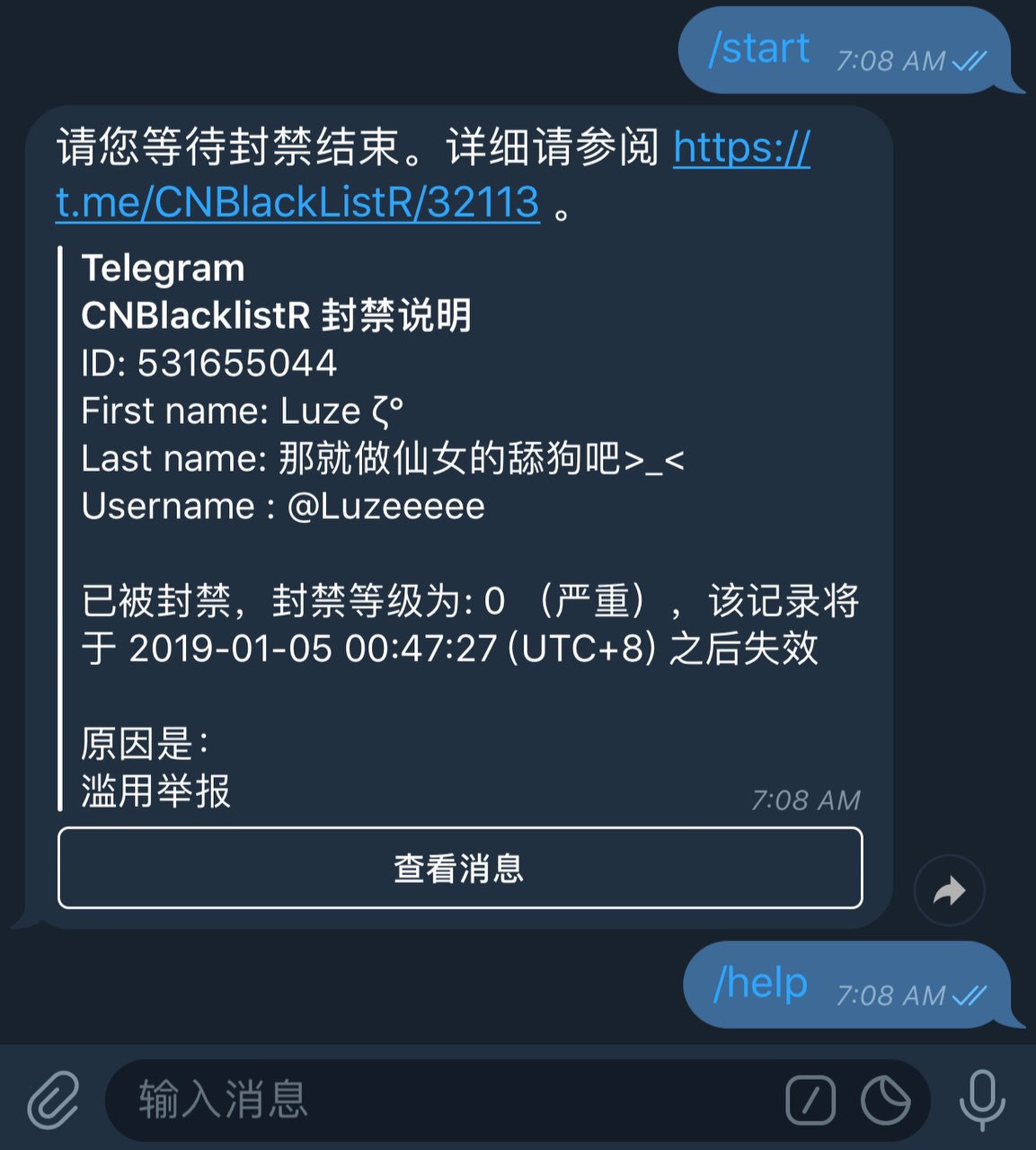Tap the microphone to record voice
This screenshot has height=1150, width=1036.
coord(982,1100)
